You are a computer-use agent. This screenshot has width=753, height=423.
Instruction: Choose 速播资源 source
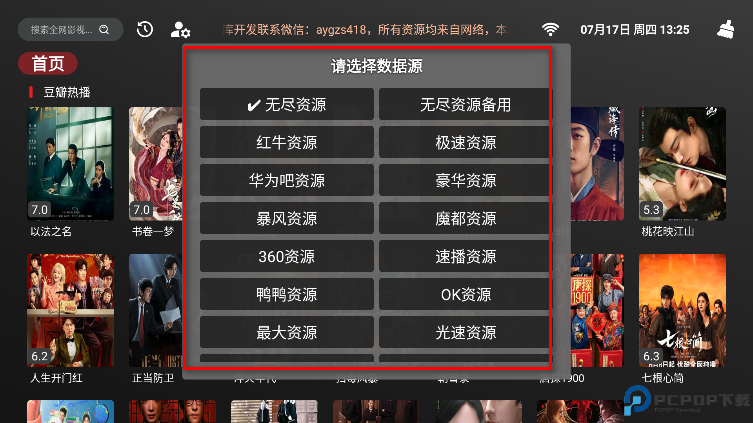click(465, 257)
